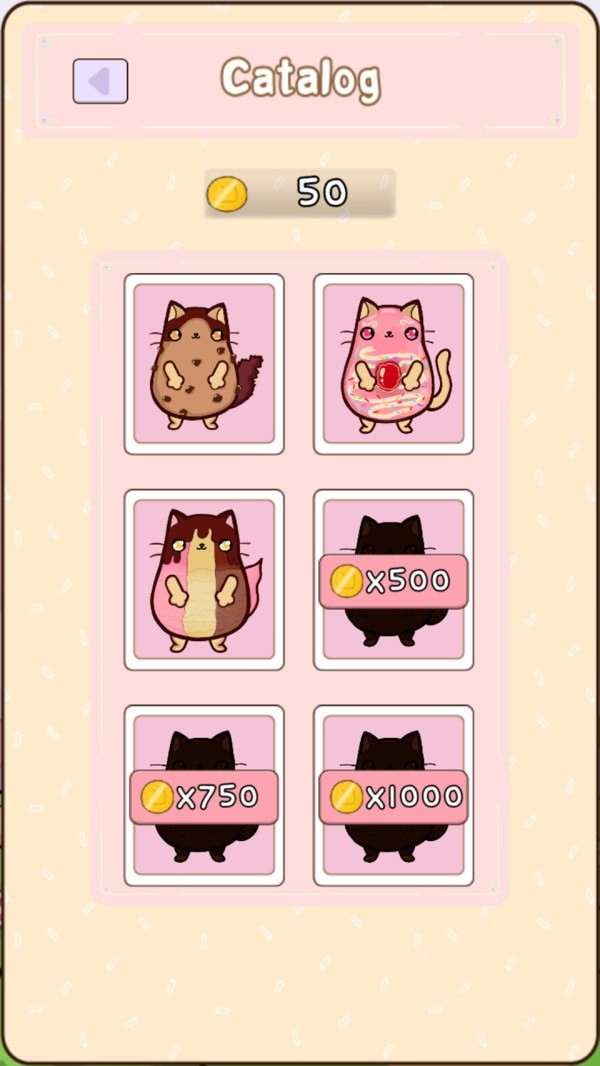Open the Neapolitan ice cream cat card
Image resolution: width=600 pixels, height=1066 pixels.
click(204, 580)
